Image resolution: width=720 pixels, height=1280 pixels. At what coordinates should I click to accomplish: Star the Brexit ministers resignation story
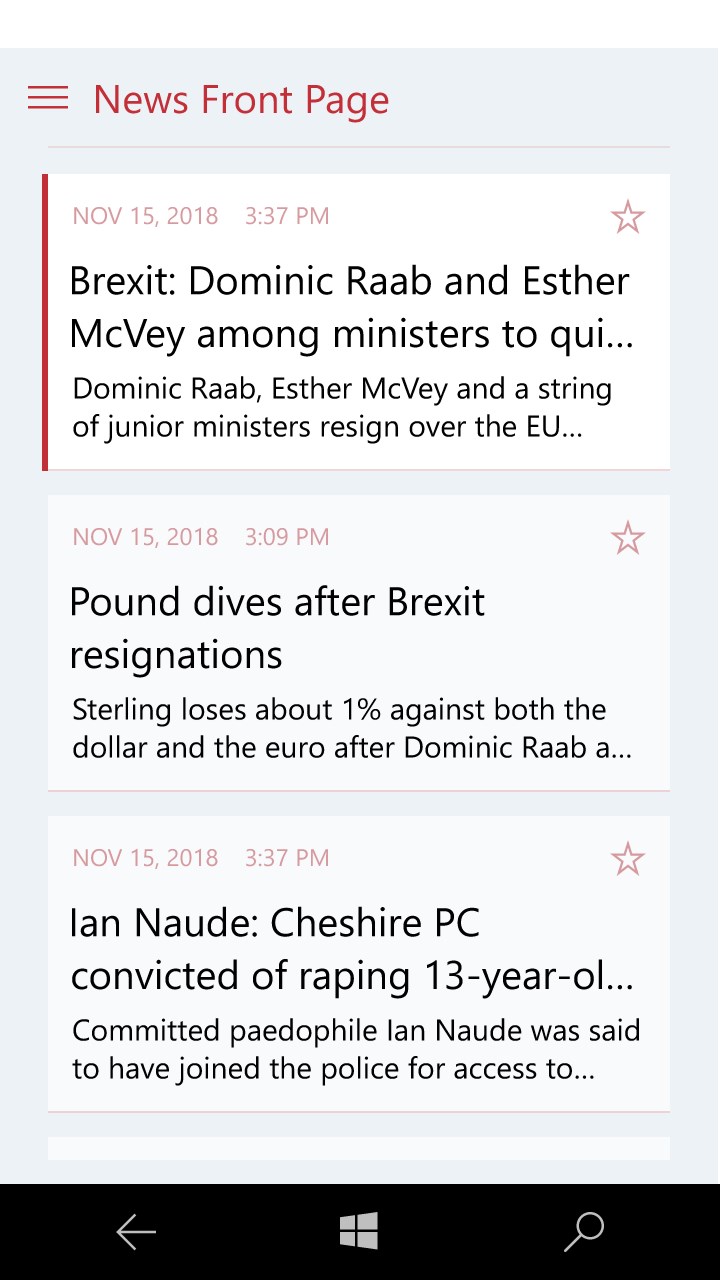point(627,217)
